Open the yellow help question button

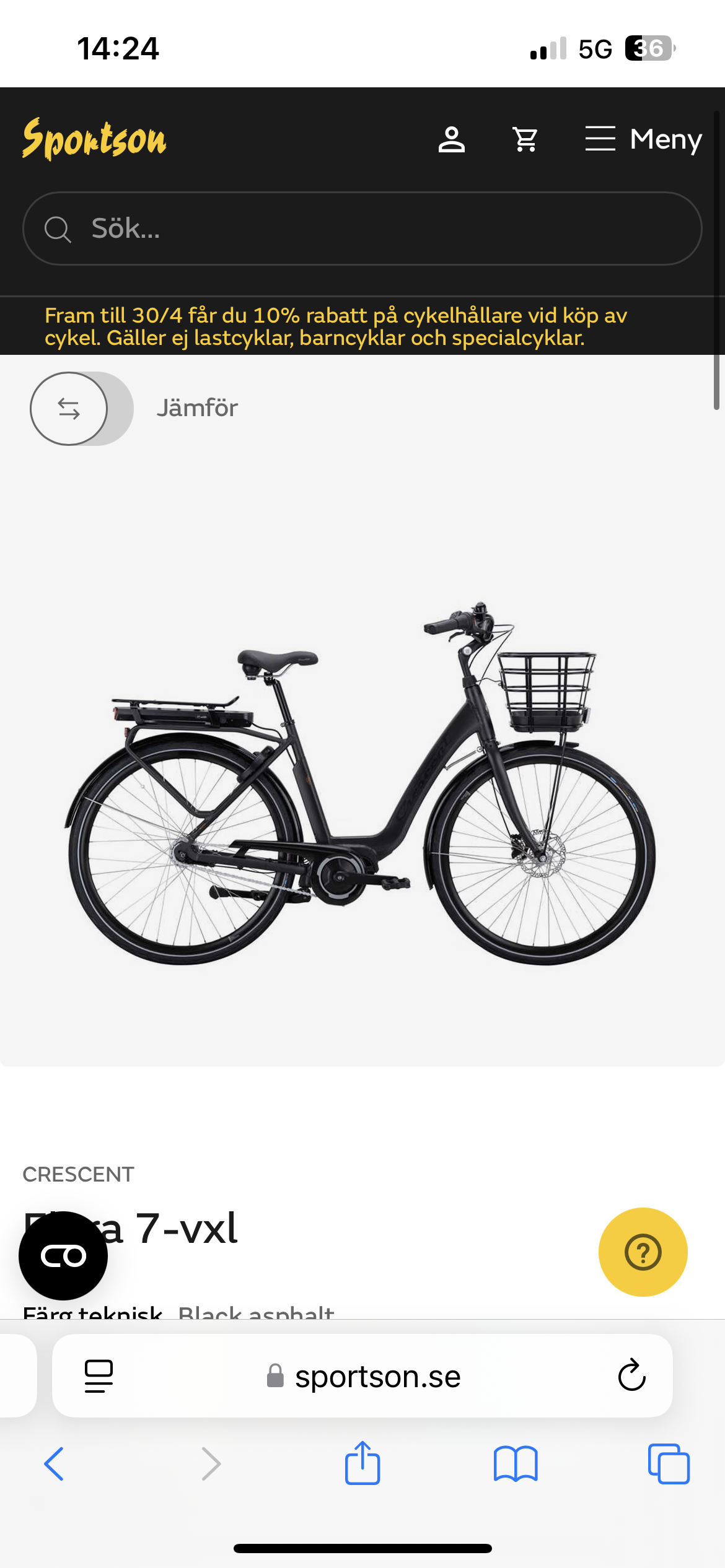click(x=643, y=1252)
